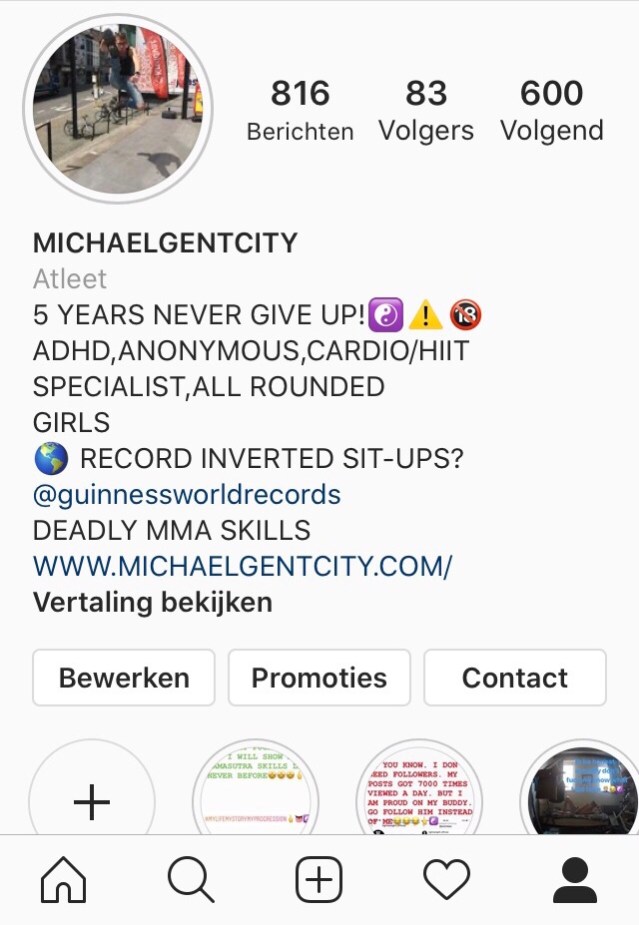Visit the WWW.MICHAELGENTCITY.COM website link
Image resolution: width=639 pixels, height=925 pixels.
click(x=242, y=566)
